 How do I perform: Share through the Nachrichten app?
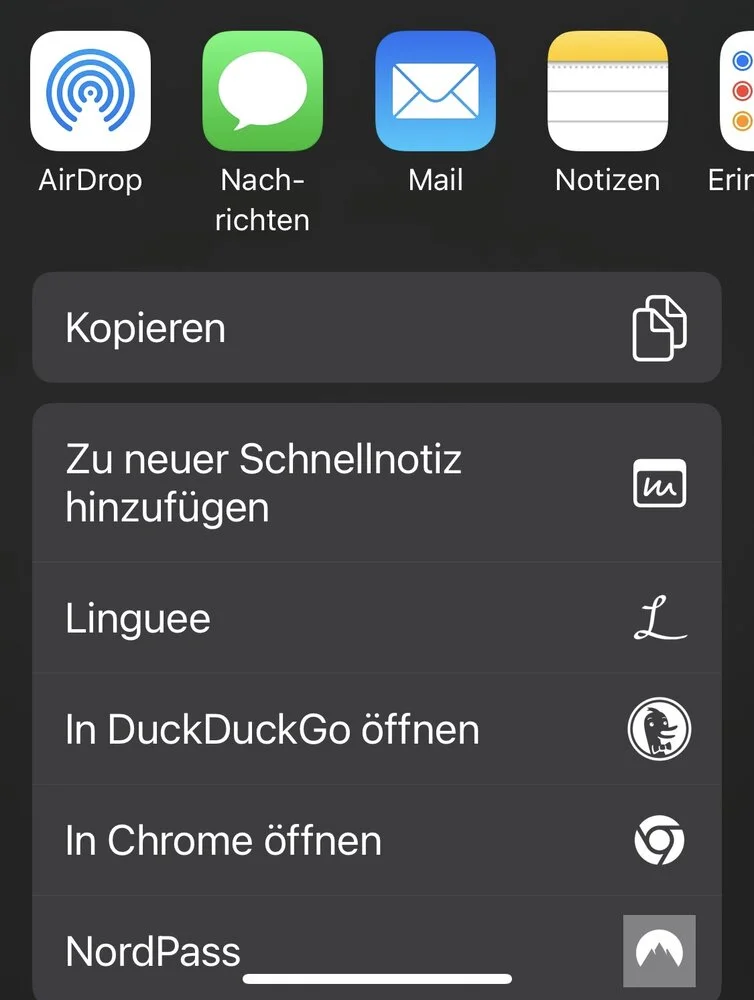coord(262,91)
